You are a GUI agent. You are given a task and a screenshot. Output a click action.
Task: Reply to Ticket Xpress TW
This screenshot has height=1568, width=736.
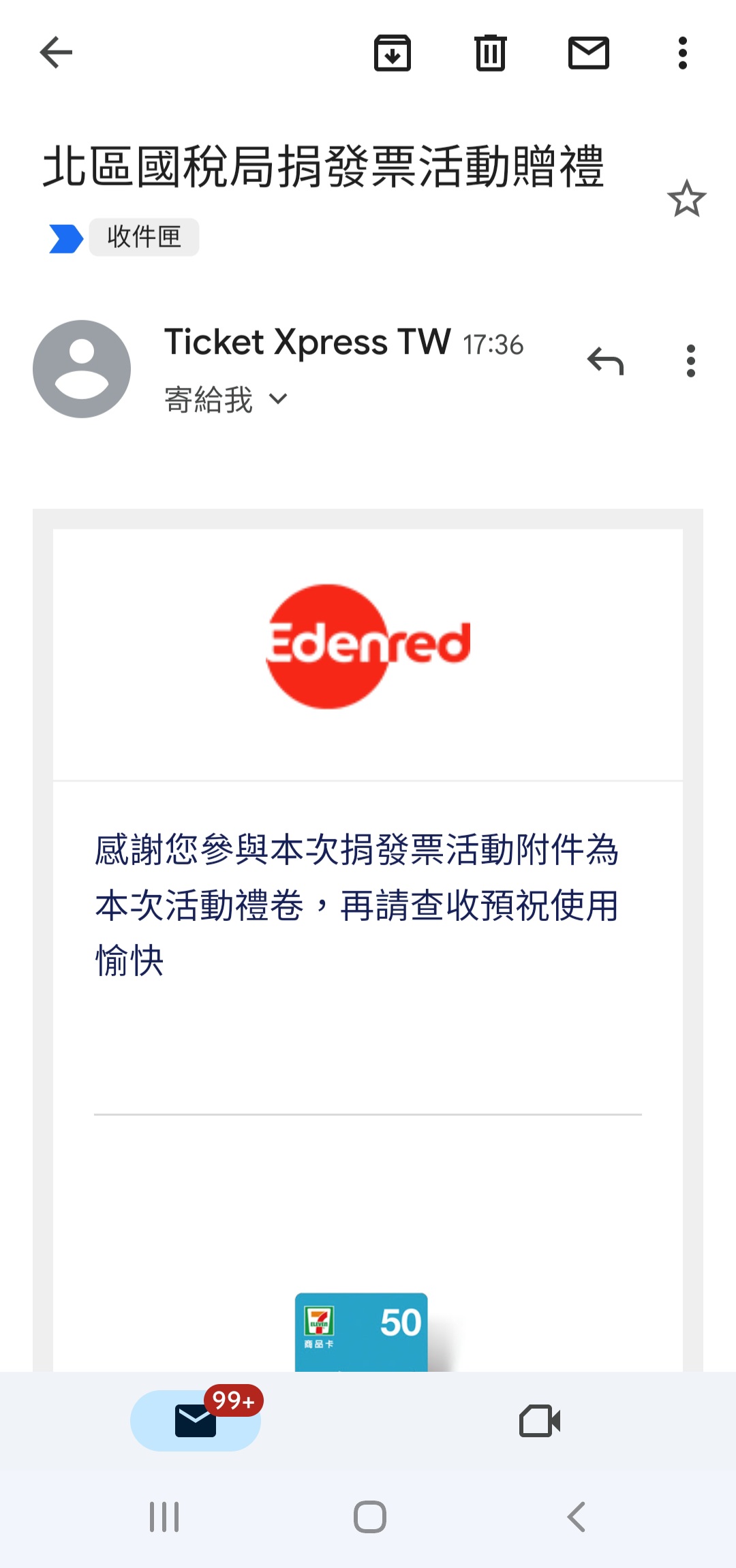coord(605,361)
